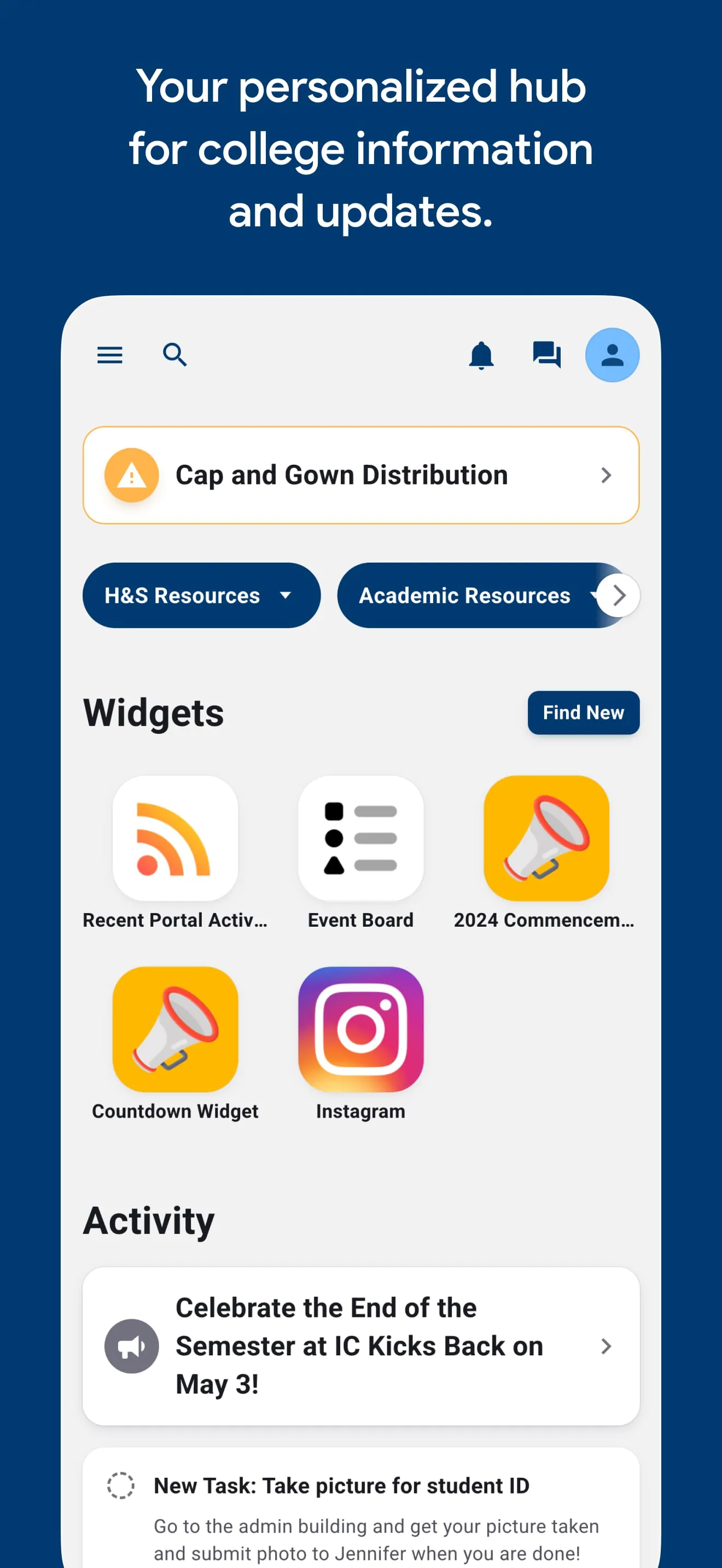
Task: Open the IC Kicks Back activity details
Action: point(361,1347)
